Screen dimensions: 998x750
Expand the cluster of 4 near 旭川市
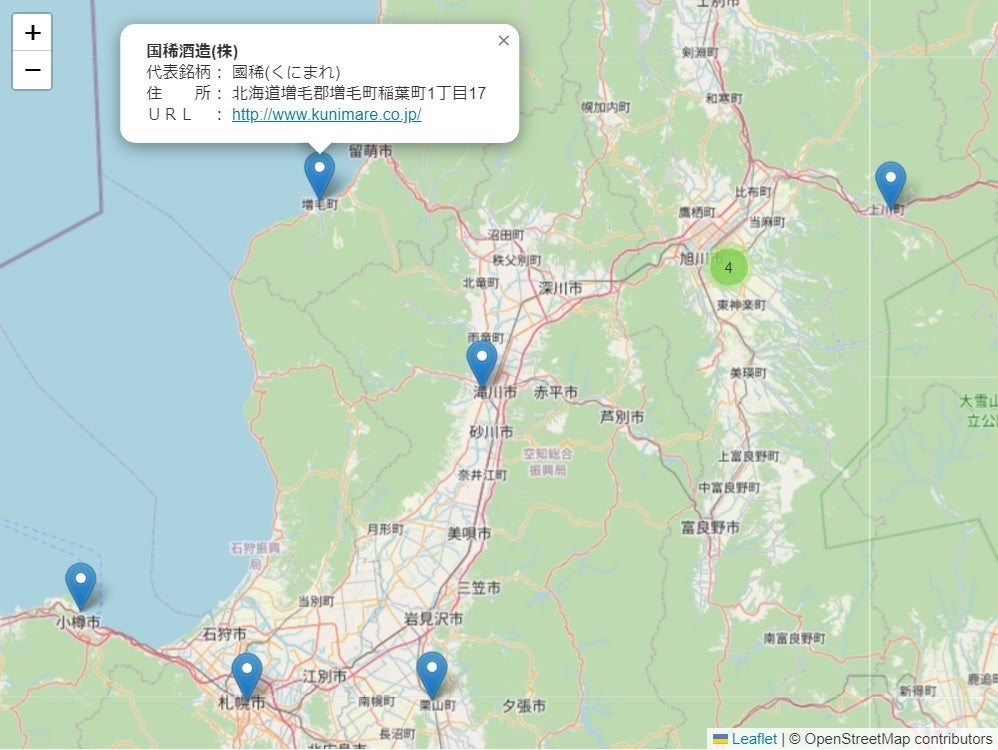click(729, 267)
